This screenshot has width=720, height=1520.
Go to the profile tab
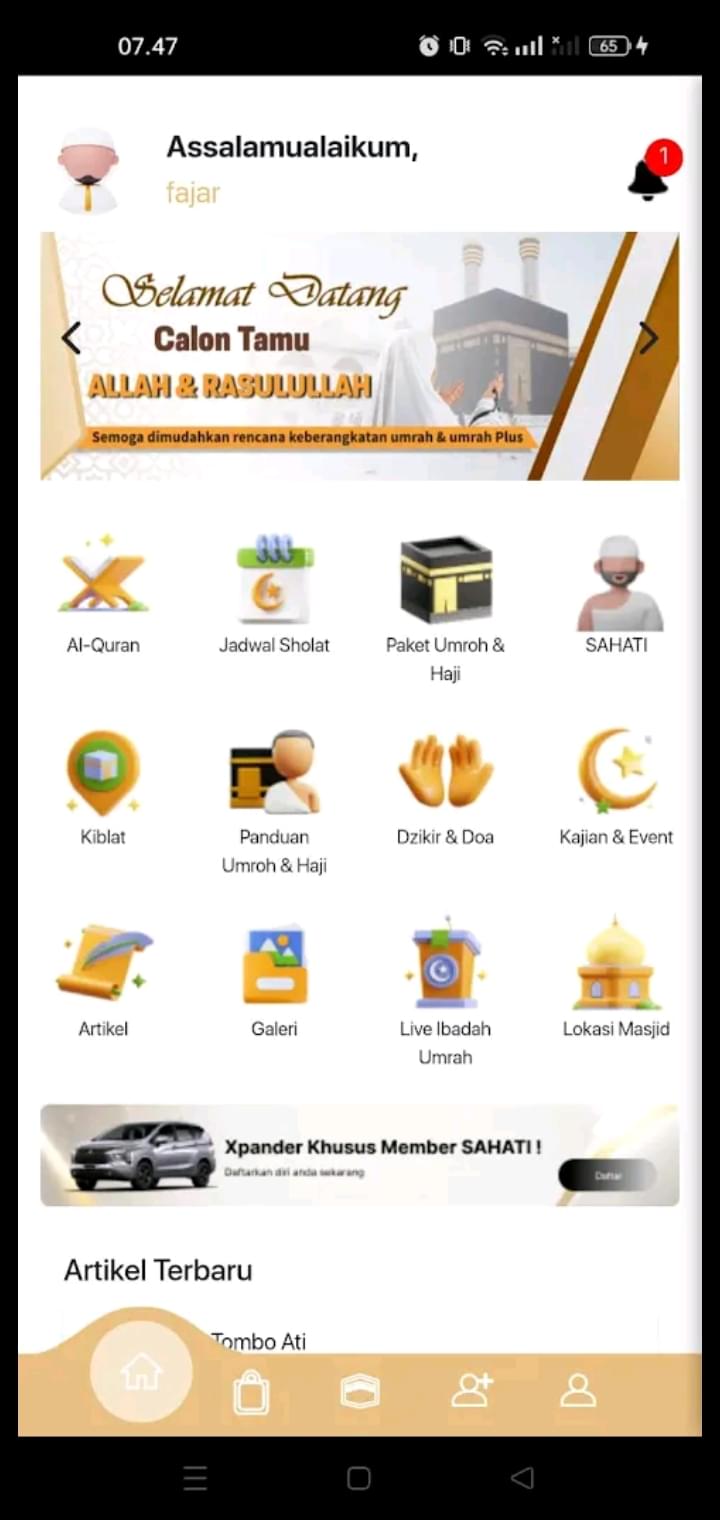click(x=578, y=1390)
